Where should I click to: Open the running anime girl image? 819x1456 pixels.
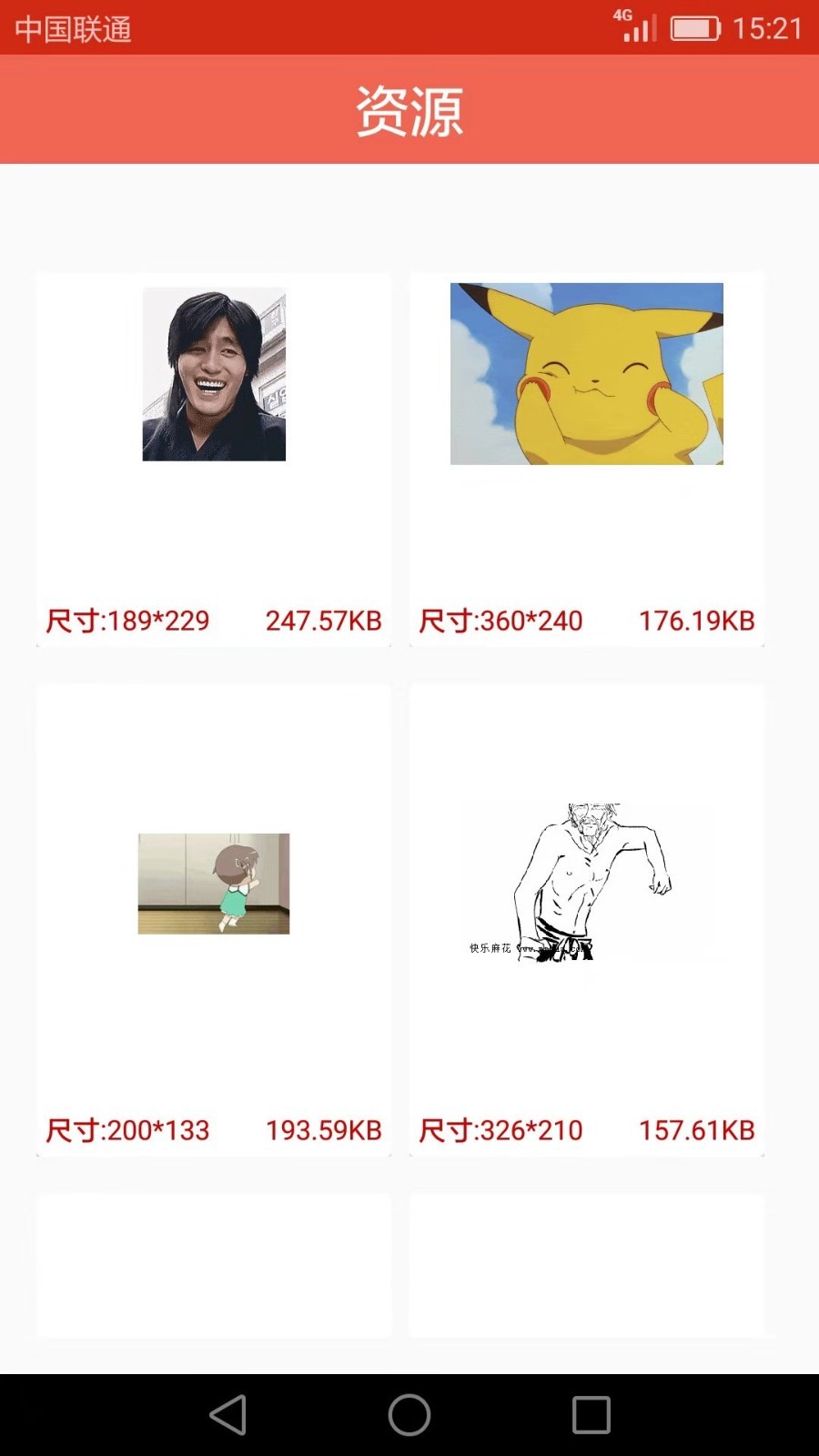coord(214,884)
